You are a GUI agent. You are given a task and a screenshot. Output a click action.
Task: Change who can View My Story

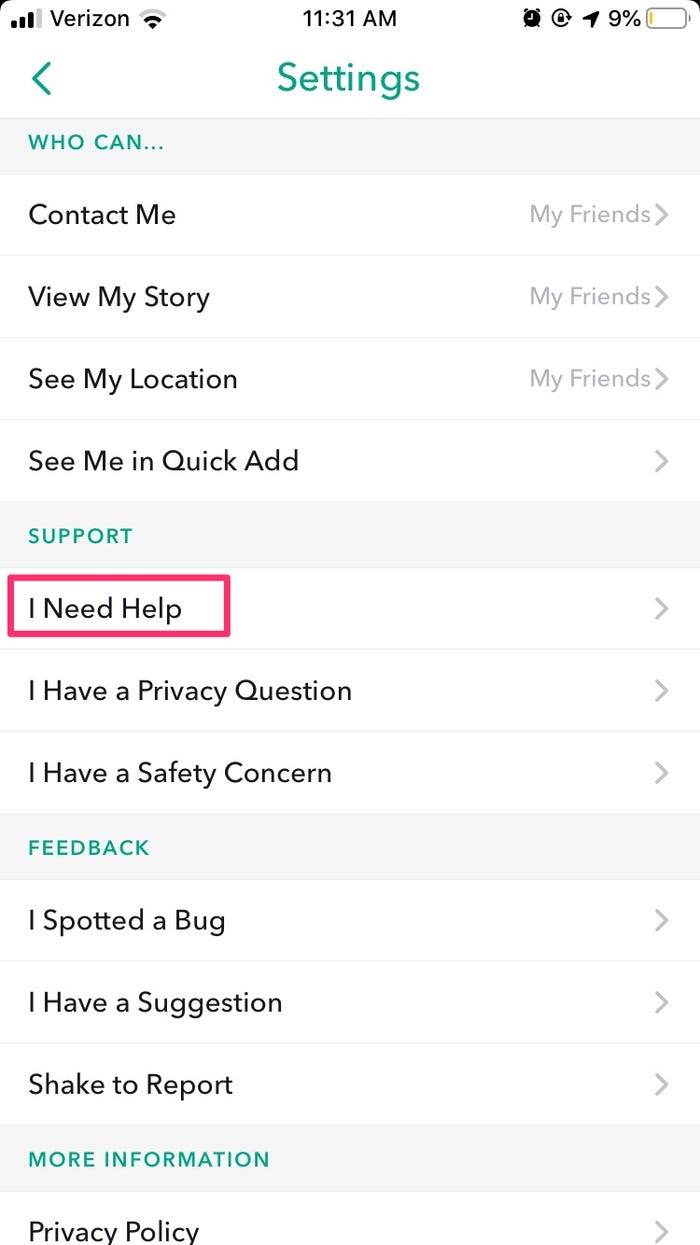[350, 297]
